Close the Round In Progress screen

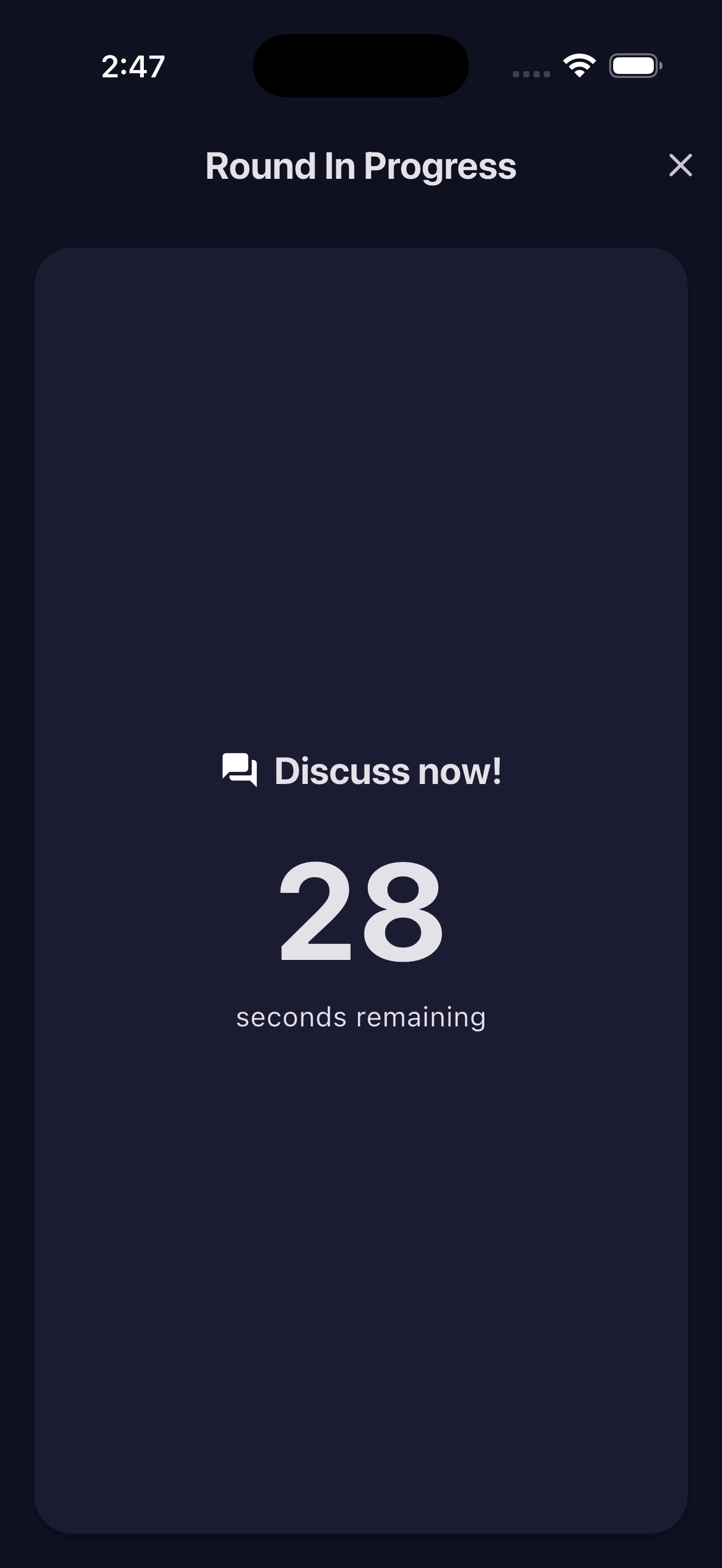pos(680,165)
